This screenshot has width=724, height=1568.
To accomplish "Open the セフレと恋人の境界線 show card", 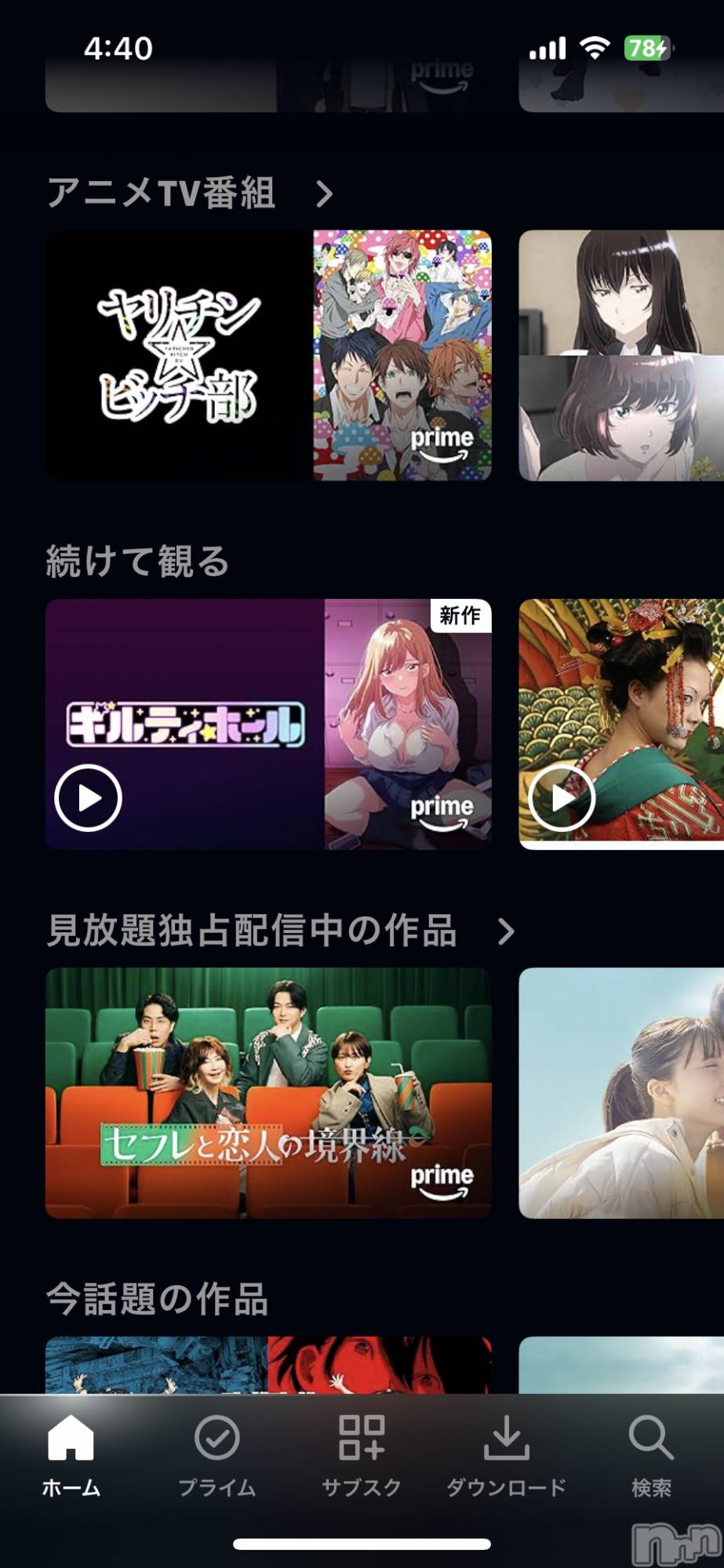I will click(x=268, y=1093).
